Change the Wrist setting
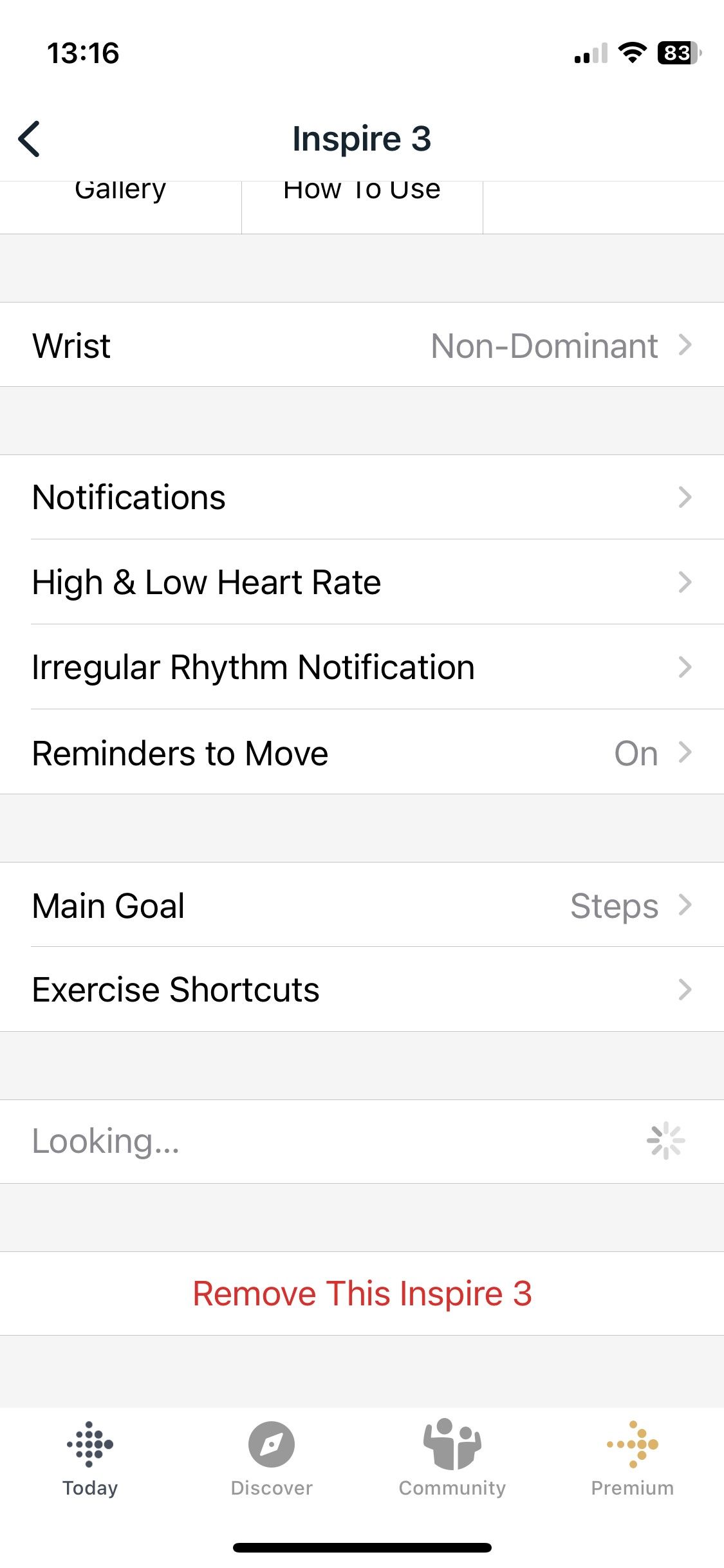This screenshot has width=724, height=1568. coord(362,345)
